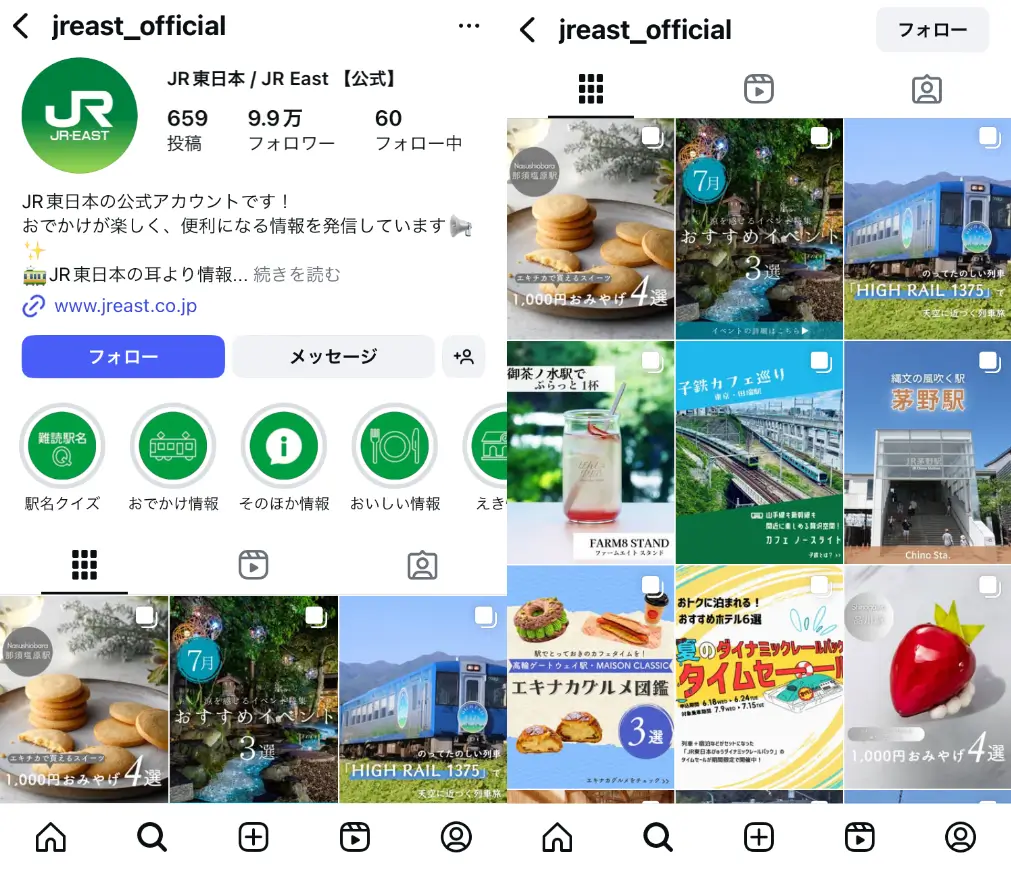Viewport: 1011px width, 870px height.
Task: Open the おいしい情報 highlight
Action: [395, 448]
